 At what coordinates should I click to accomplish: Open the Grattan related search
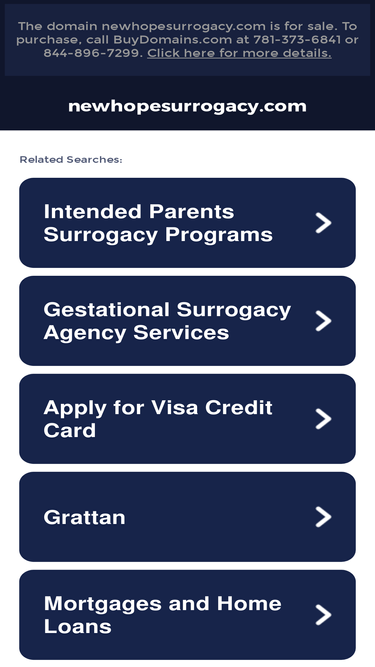tap(188, 517)
